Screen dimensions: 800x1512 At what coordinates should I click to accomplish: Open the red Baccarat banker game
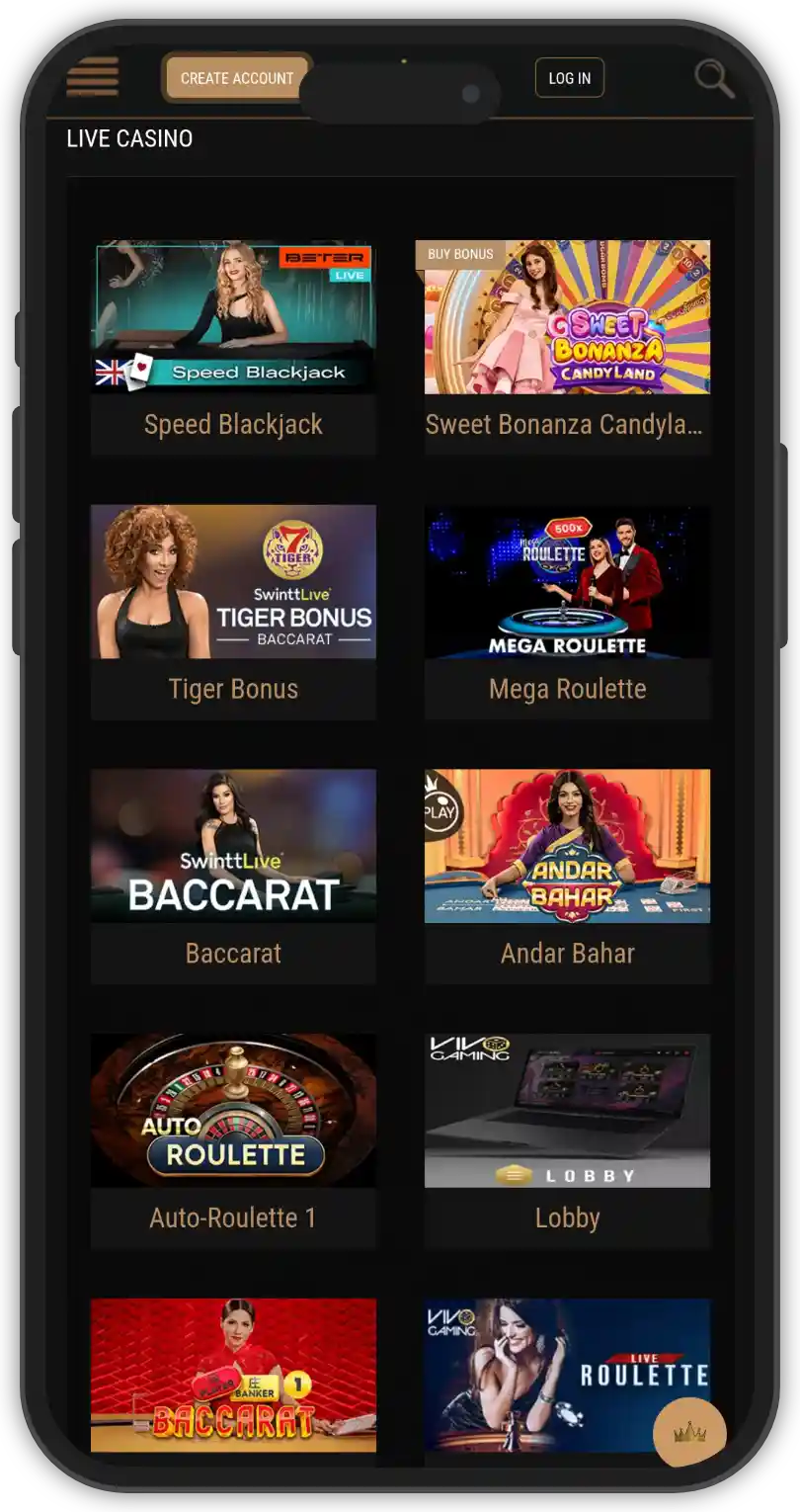233,1375
